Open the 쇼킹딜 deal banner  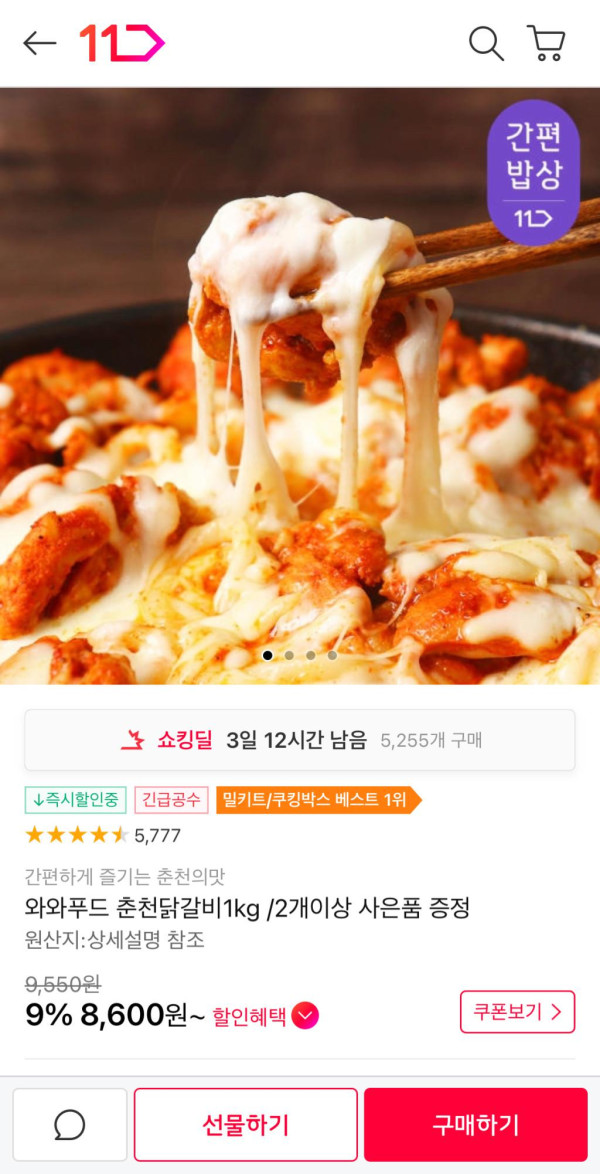tap(300, 740)
